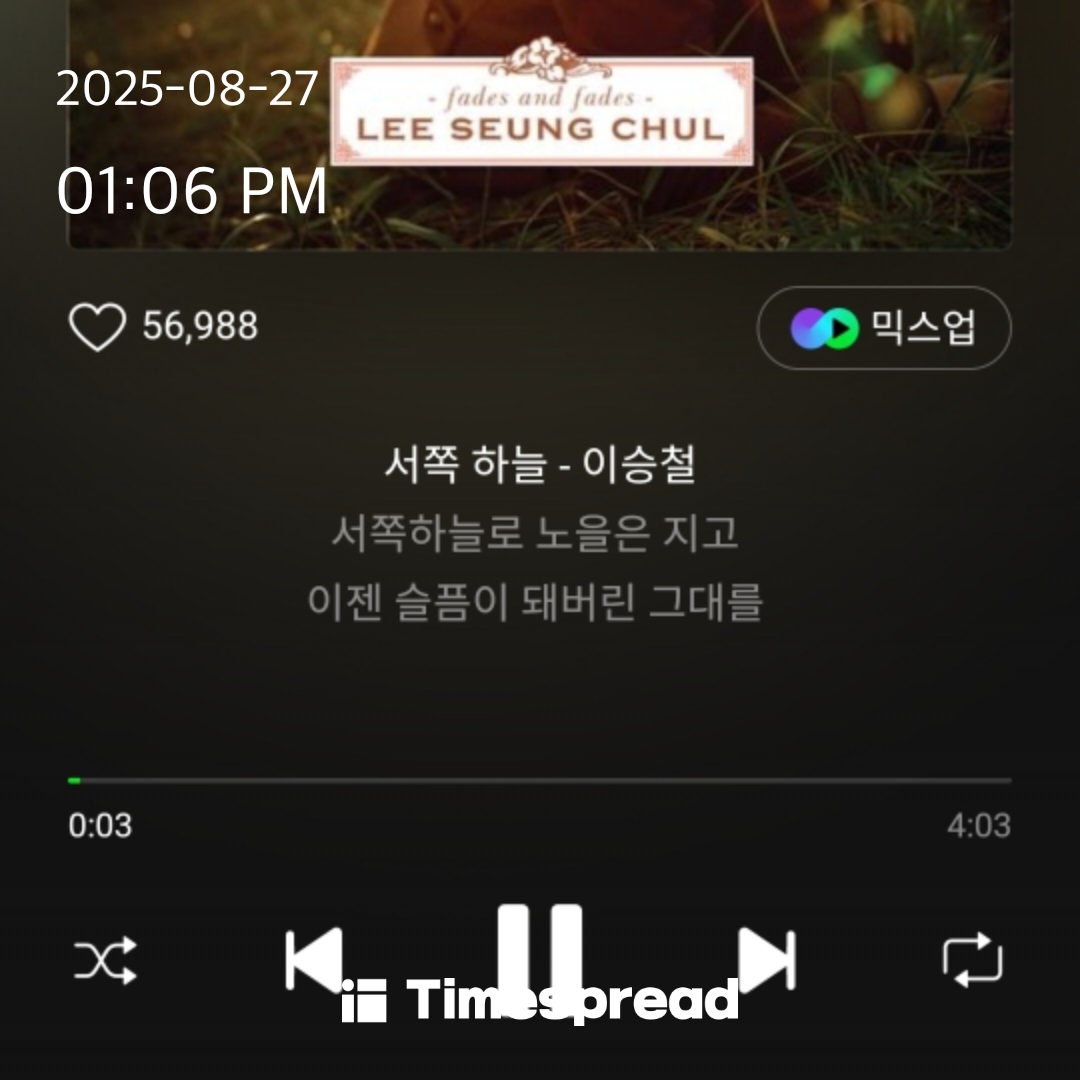Seek on the playback progress bar
This screenshot has width=1080, height=1080.
click(x=540, y=780)
